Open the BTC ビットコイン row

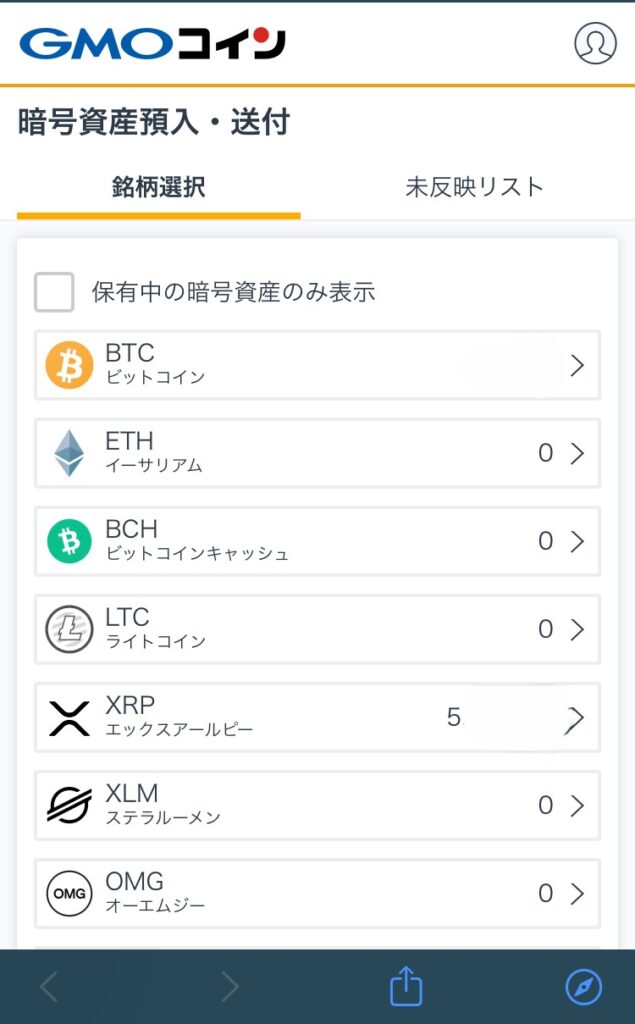click(x=317, y=365)
